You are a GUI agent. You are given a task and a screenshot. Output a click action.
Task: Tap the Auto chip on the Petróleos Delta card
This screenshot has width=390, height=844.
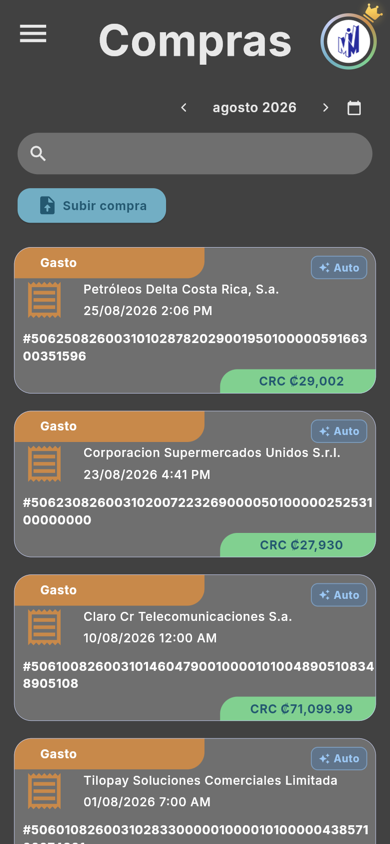coord(339,268)
